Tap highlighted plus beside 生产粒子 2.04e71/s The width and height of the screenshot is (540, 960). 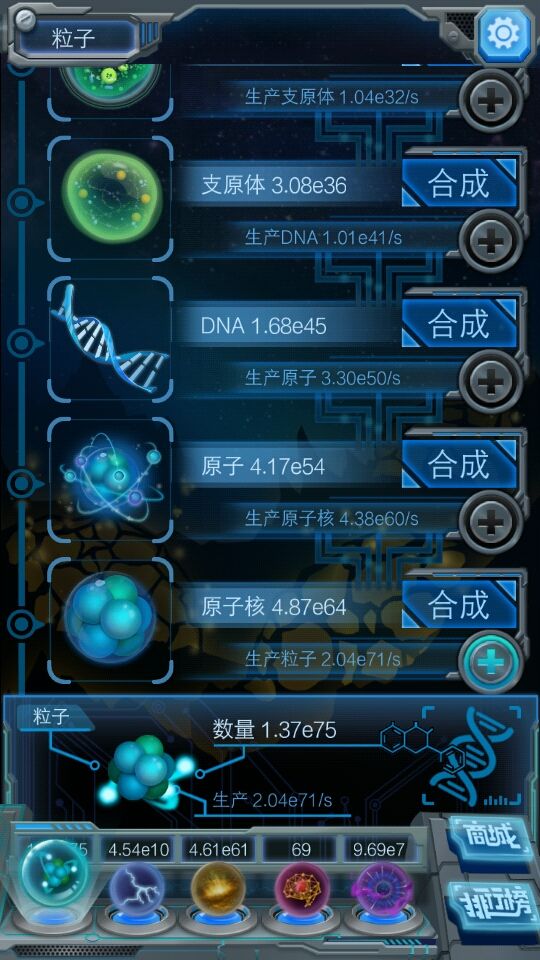coord(490,663)
